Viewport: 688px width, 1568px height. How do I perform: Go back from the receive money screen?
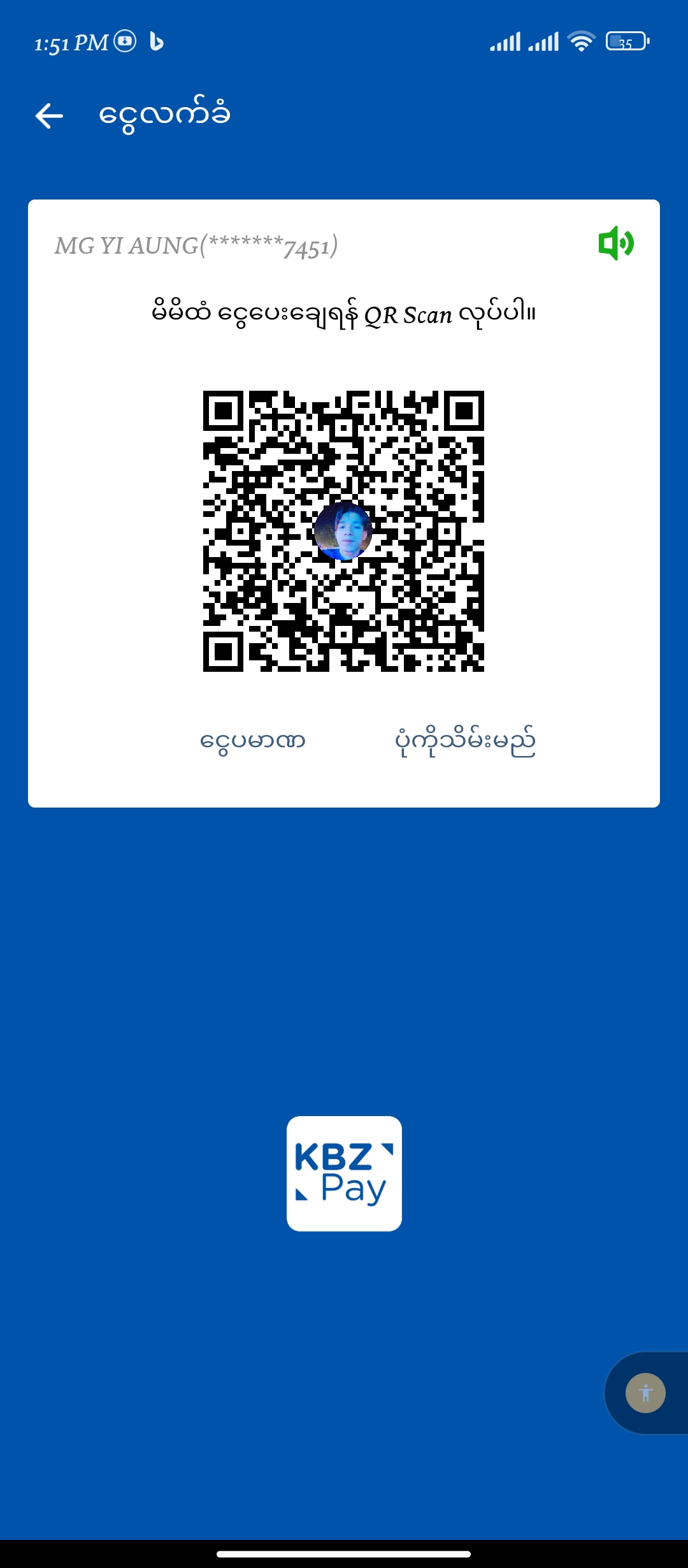click(x=49, y=116)
